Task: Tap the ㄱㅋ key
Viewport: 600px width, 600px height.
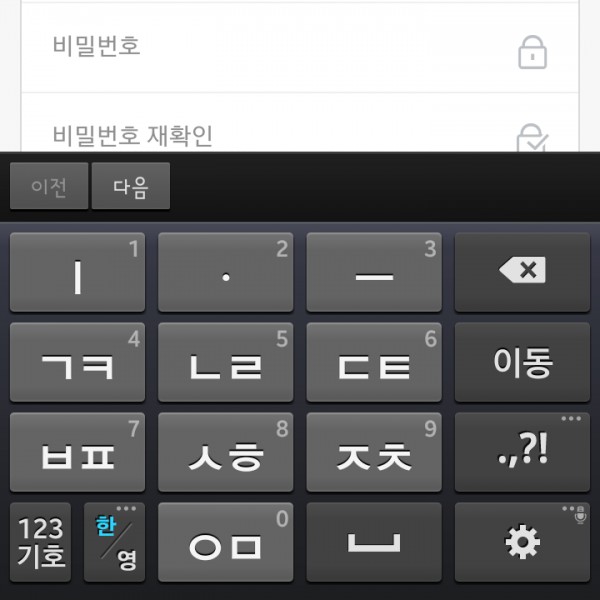Action: coord(77,362)
